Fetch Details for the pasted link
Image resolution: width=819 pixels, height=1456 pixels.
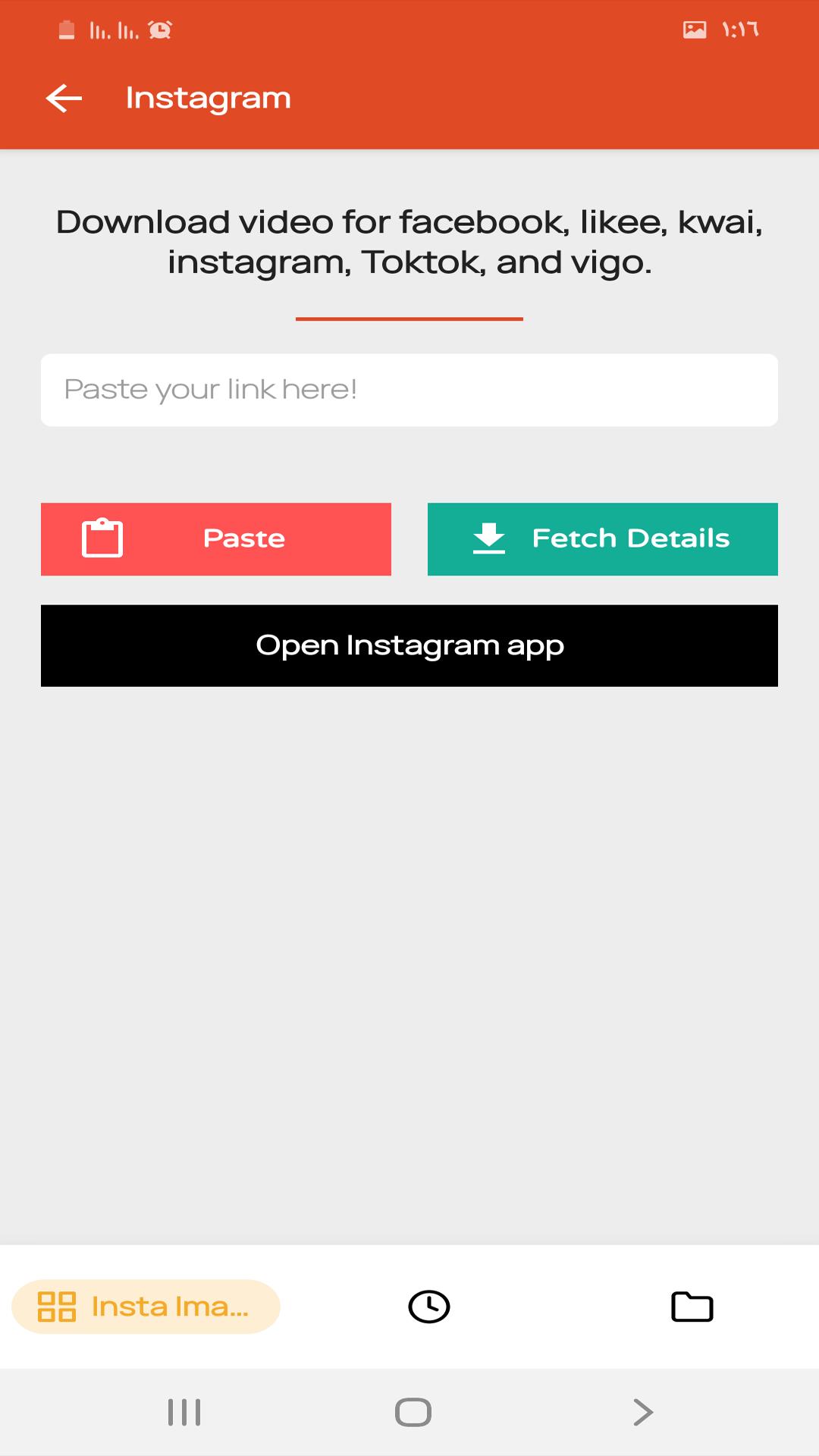tap(603, 539)
